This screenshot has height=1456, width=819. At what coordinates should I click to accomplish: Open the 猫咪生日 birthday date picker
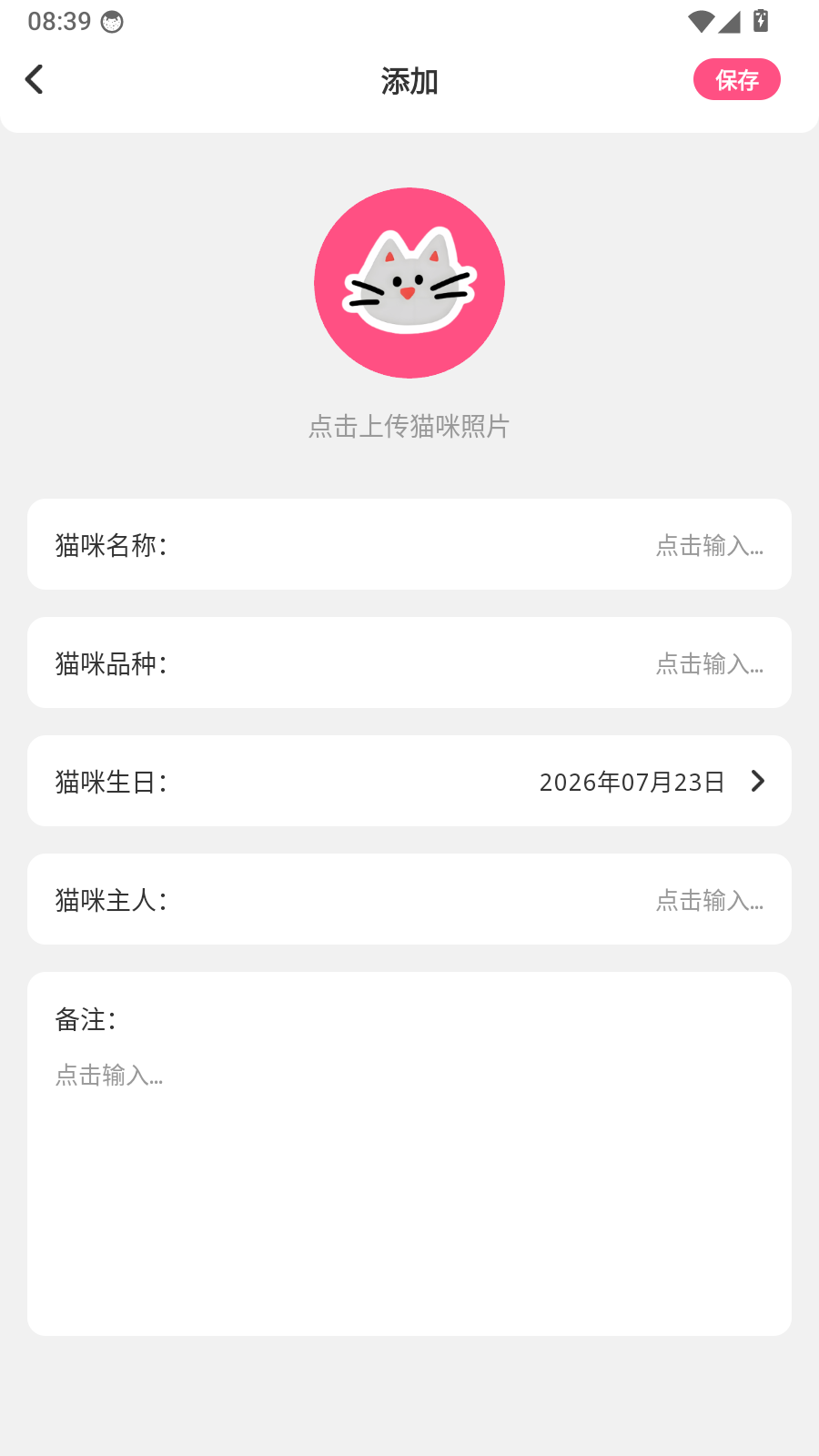[409, 781]
